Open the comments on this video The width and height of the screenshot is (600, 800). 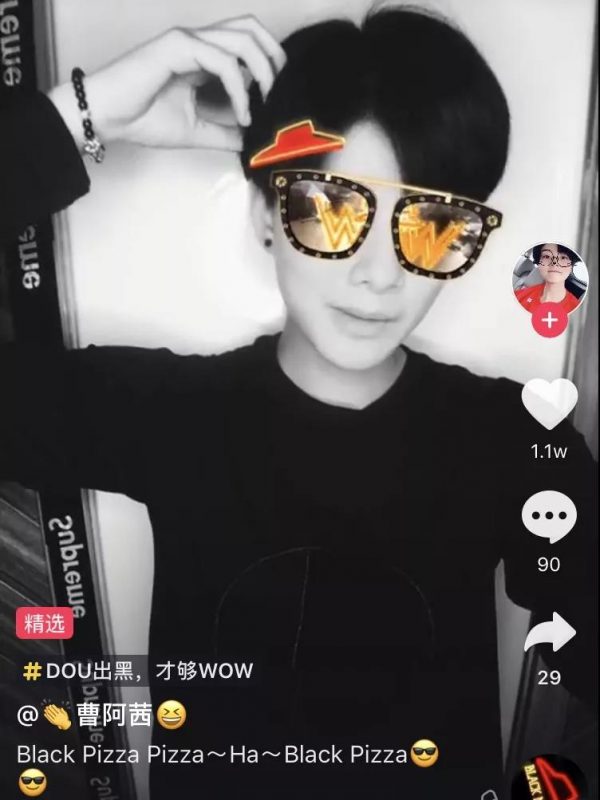pyautogui.click(x=549, y=520)
